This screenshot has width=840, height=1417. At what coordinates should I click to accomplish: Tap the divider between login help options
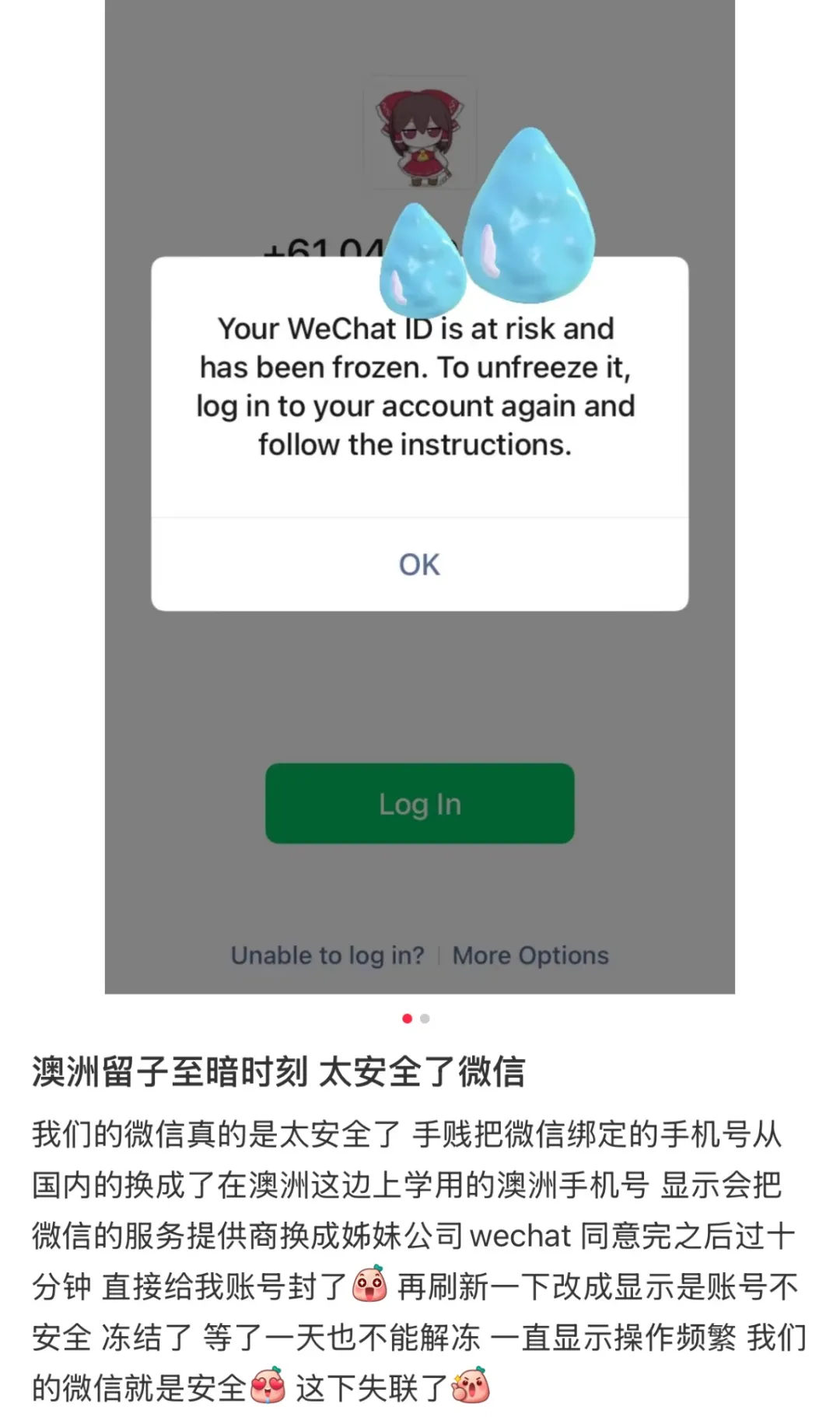point(440,956)
